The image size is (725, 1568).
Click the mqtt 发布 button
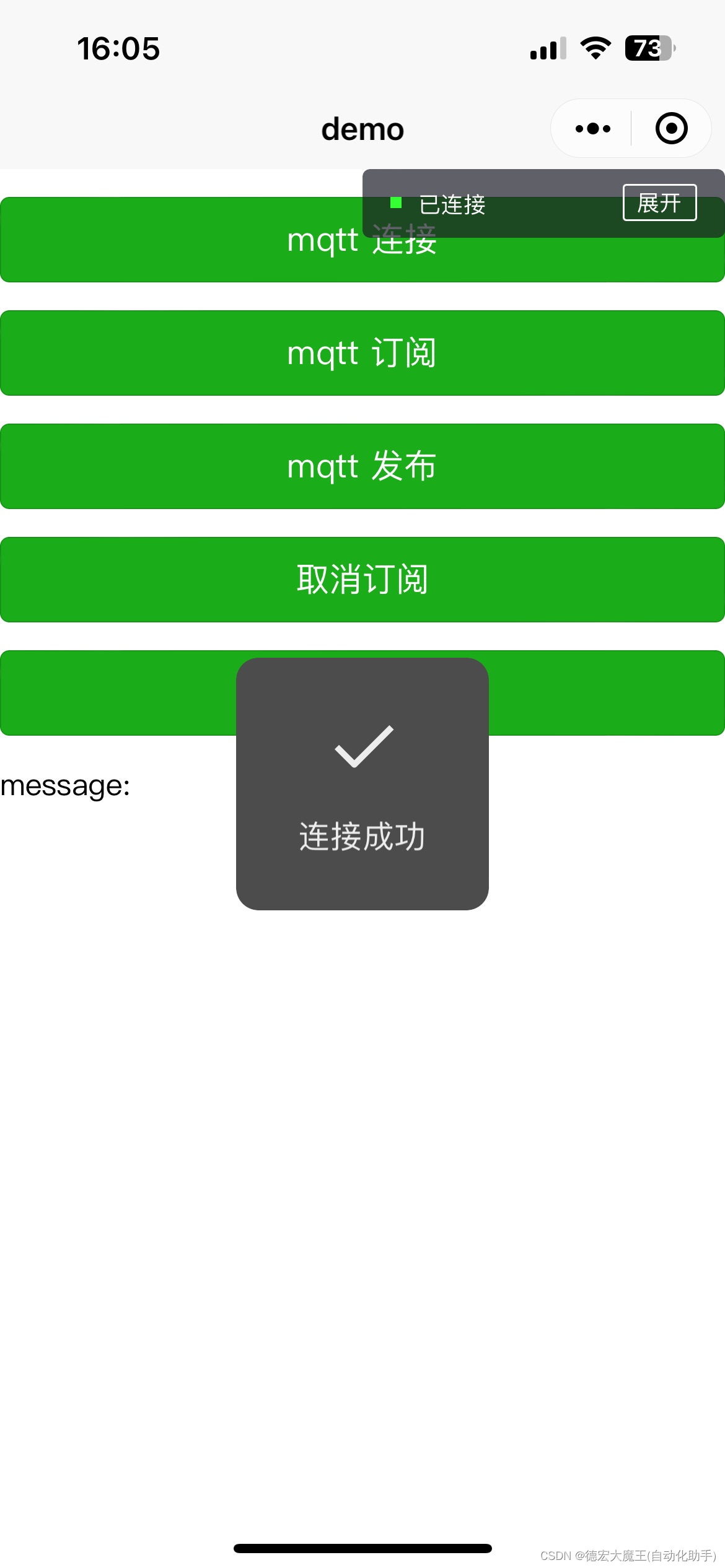(362, 466)
